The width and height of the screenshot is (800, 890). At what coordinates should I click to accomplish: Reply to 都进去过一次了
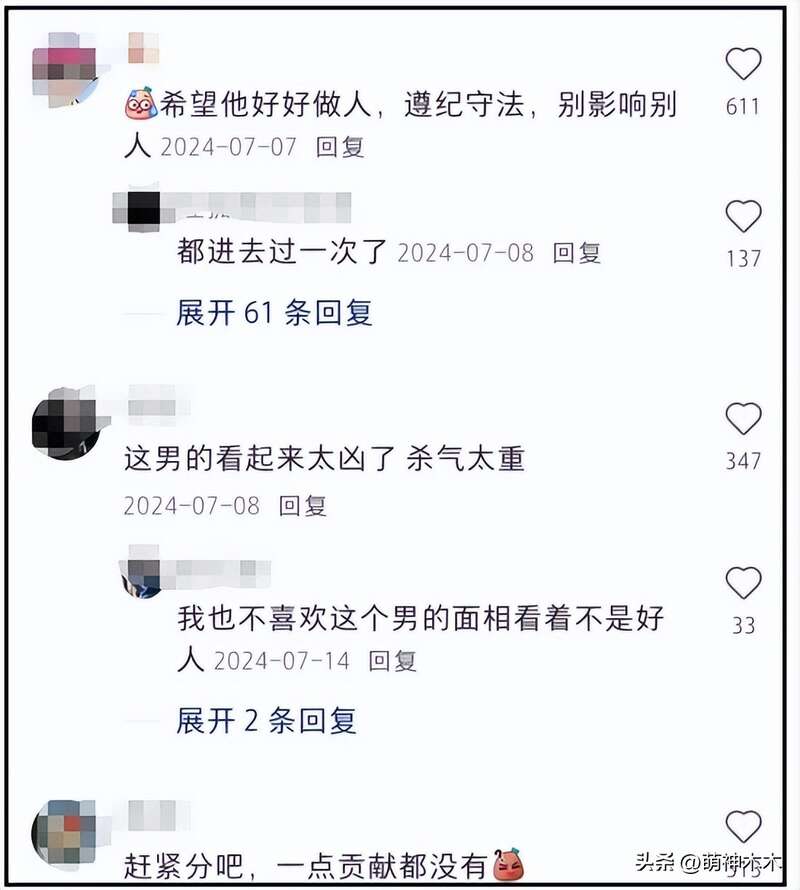pos(577,253)
